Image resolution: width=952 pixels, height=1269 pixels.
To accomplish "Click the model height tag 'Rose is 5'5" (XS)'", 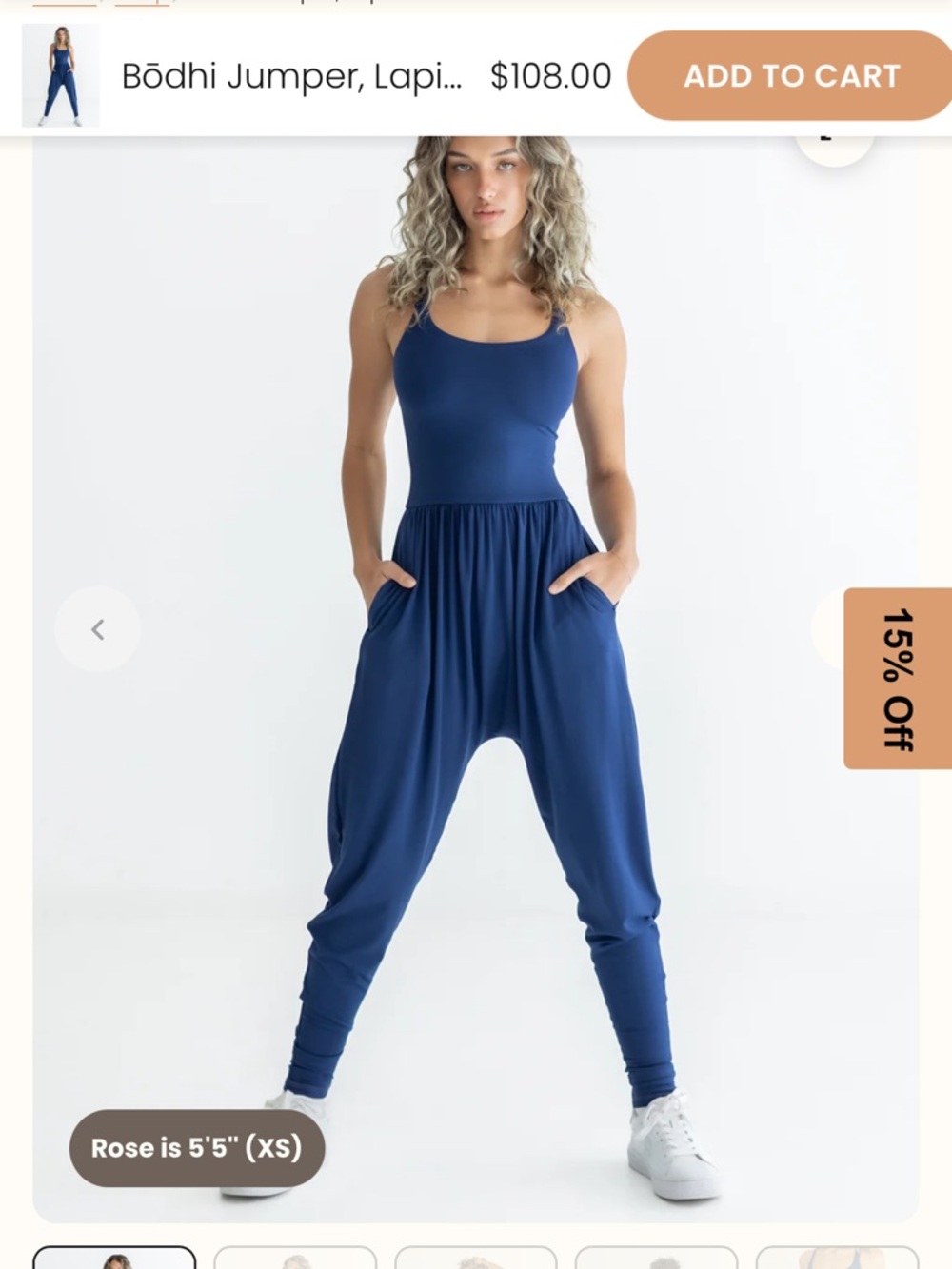I will (x=194, y=1149).
